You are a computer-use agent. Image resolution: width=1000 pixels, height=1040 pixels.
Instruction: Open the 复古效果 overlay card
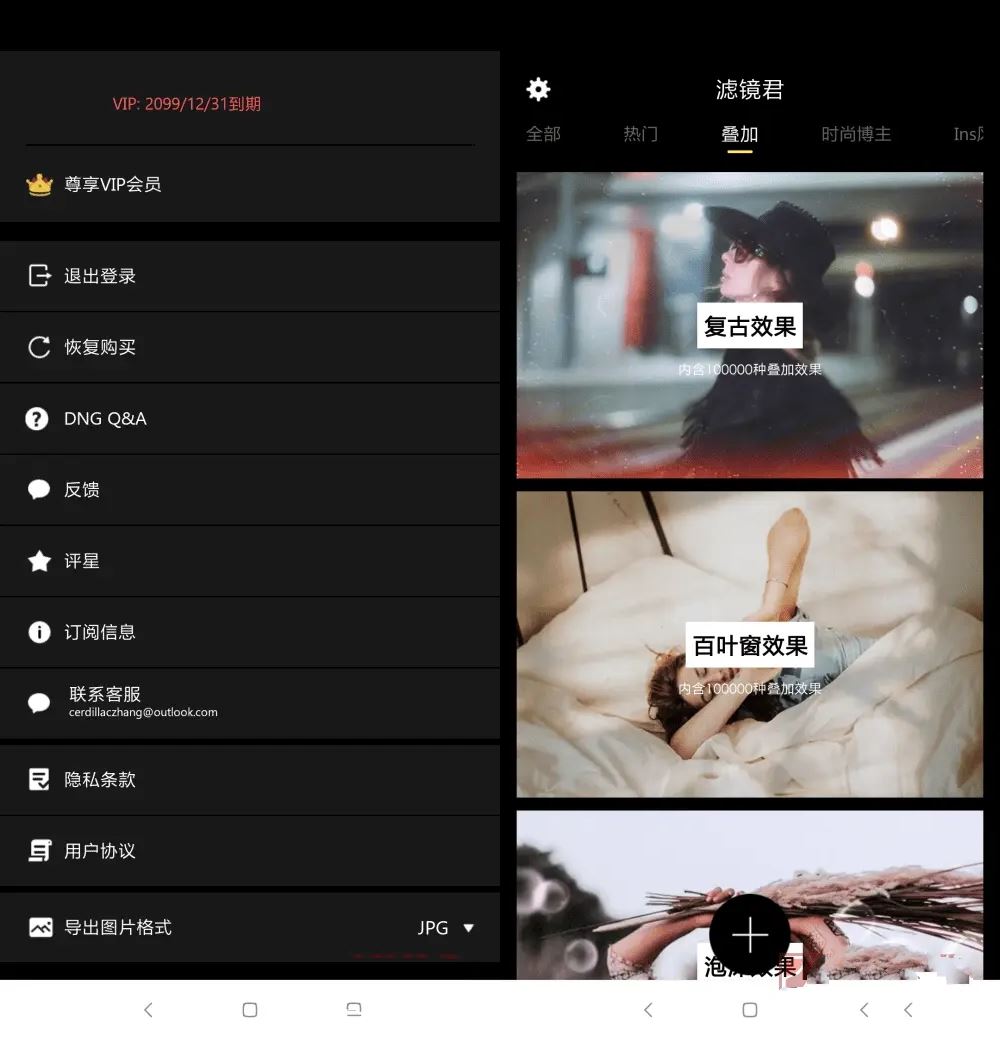[x=749, y=326]
